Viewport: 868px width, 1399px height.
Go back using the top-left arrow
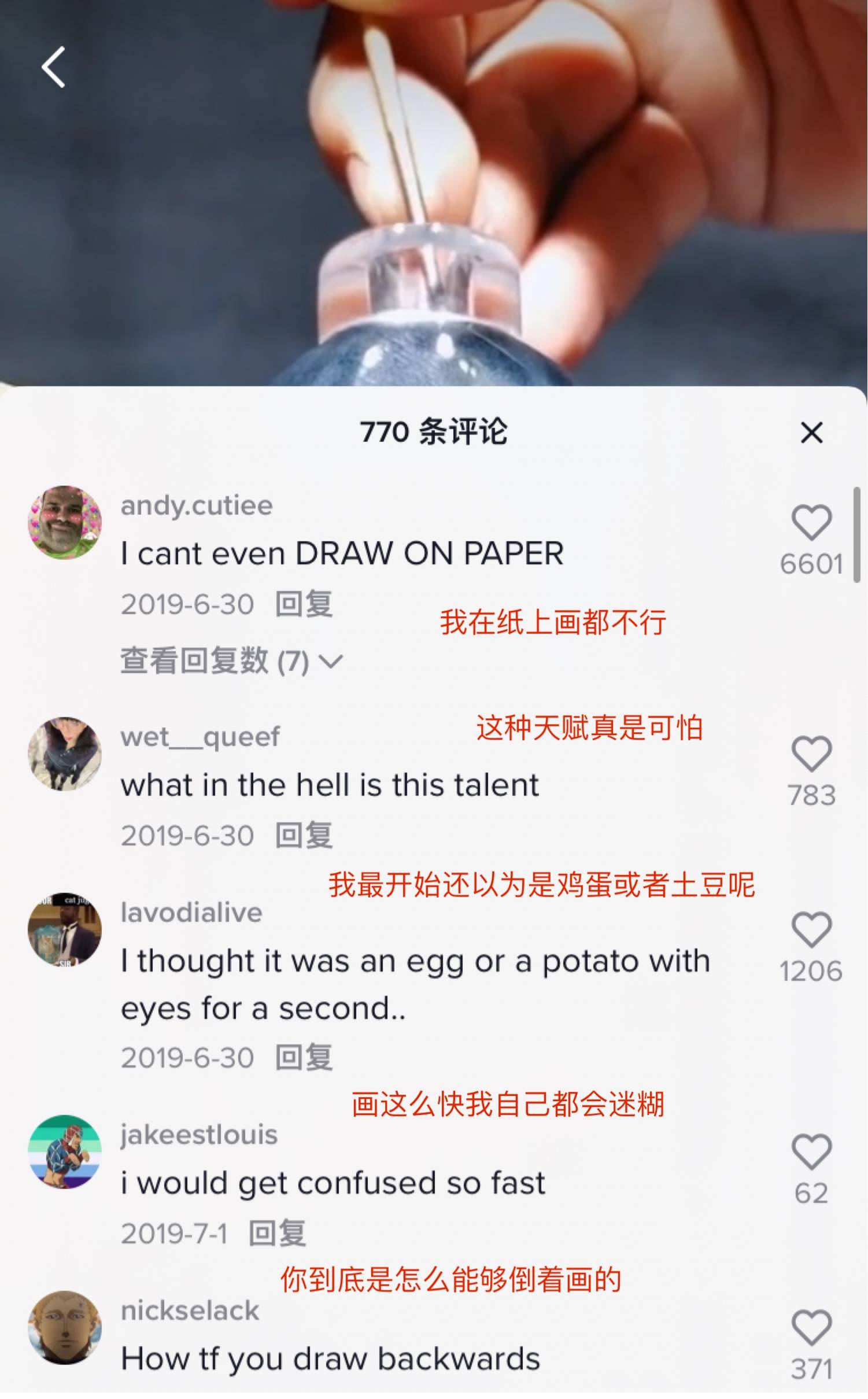tap(53, 67)
